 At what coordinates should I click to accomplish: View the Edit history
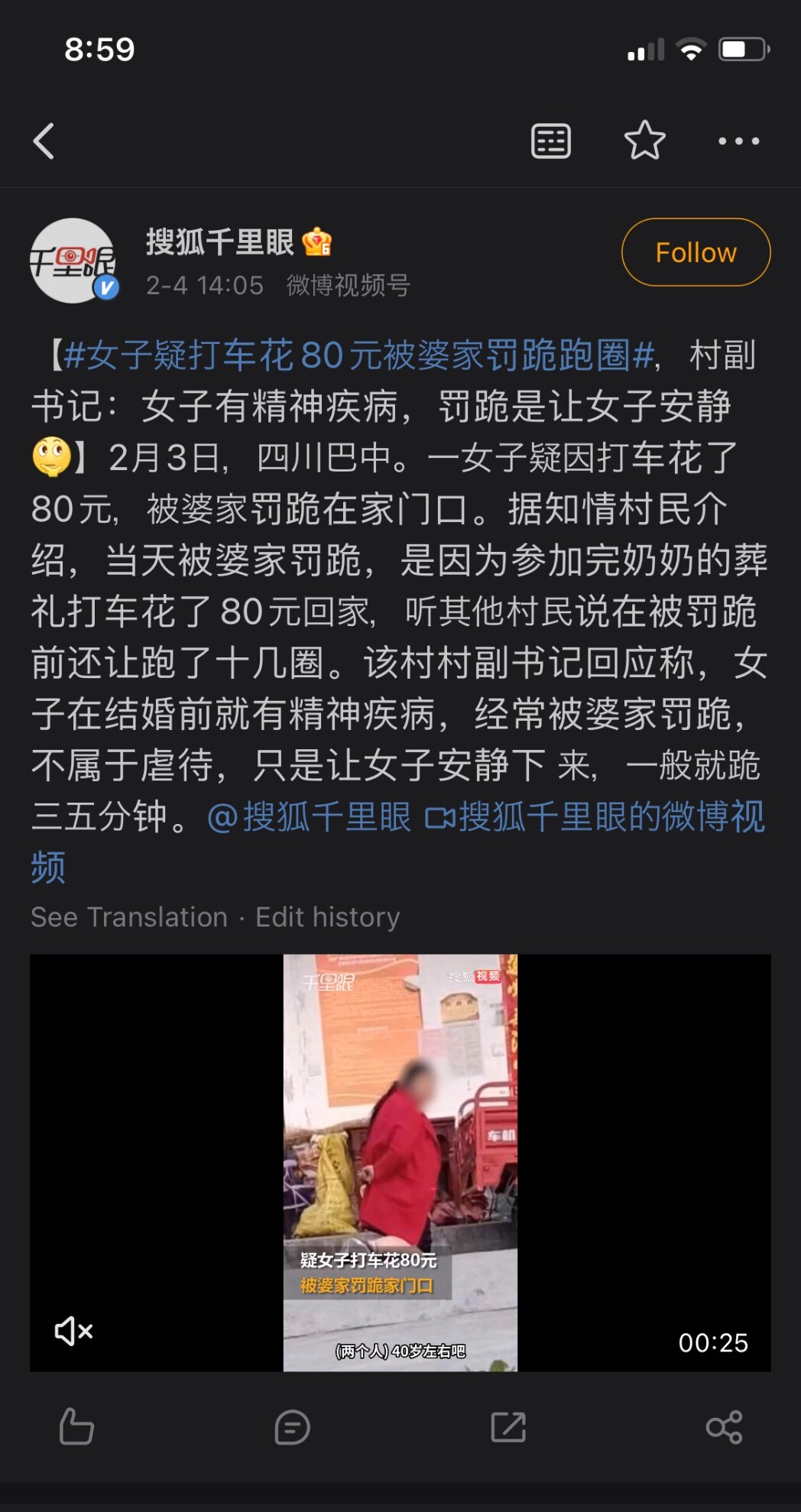tap(328, 917)
